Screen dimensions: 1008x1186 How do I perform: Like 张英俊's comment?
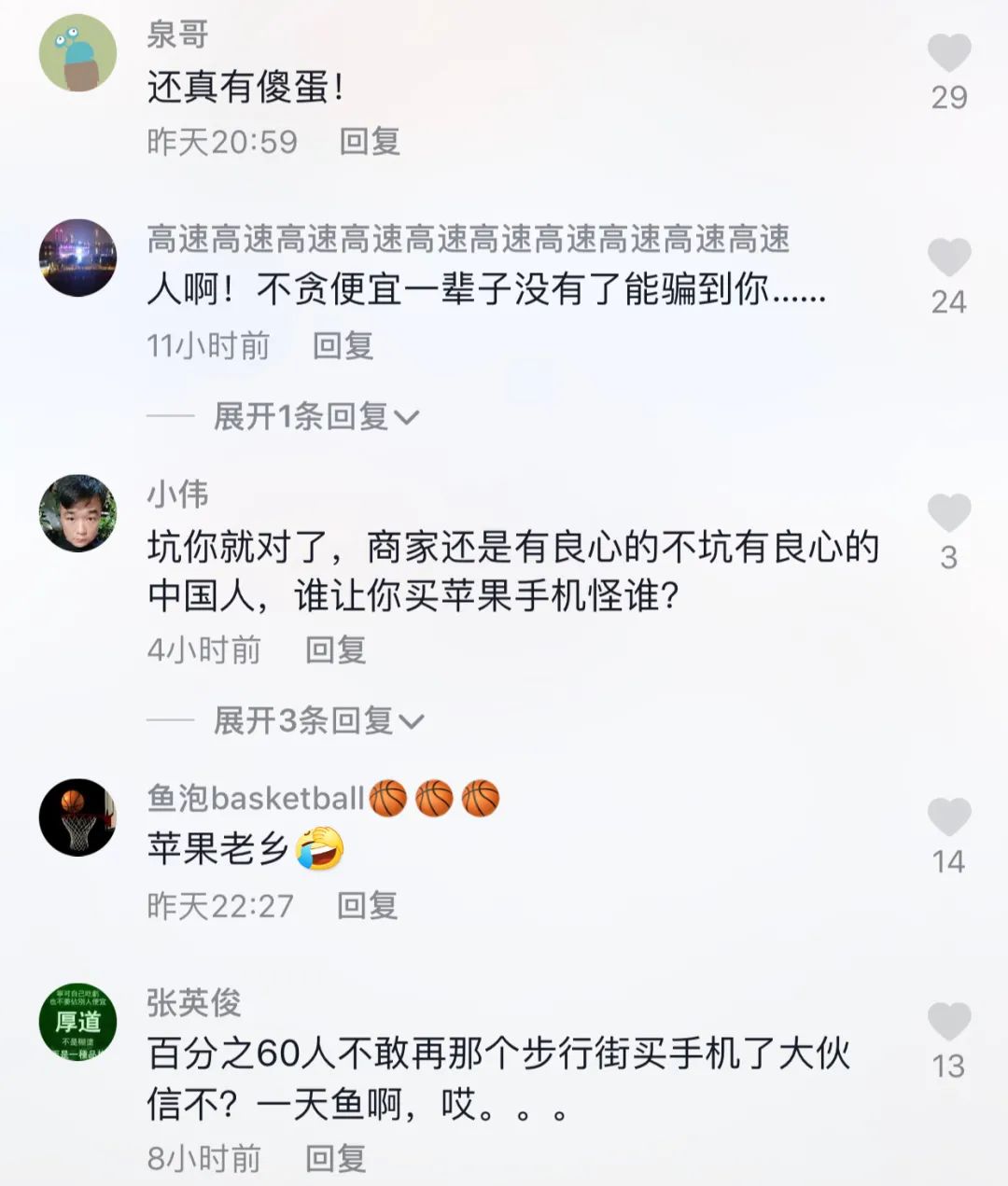948,1023
